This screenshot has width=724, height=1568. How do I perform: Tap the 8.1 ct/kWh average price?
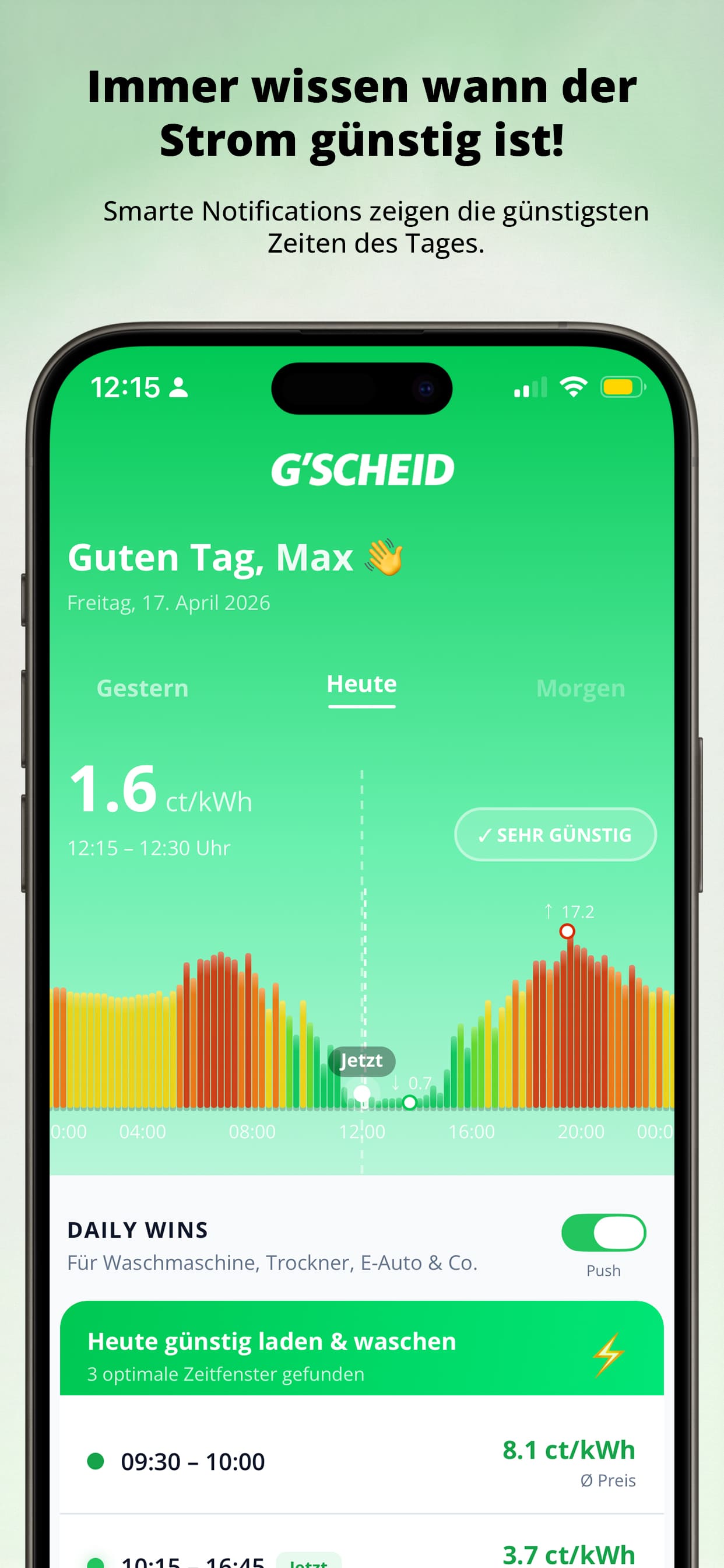click(570, 1451)
